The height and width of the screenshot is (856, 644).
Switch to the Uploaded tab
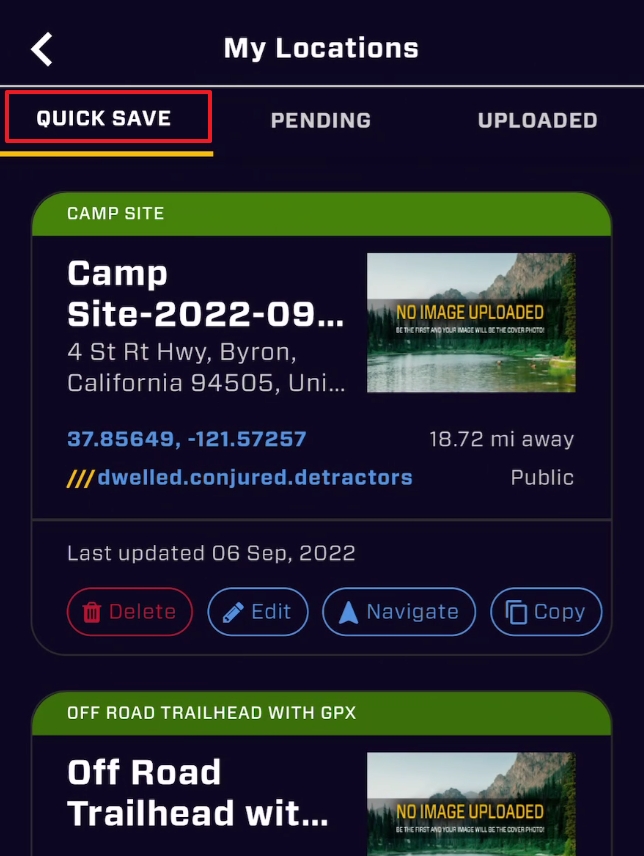[537, 120]
